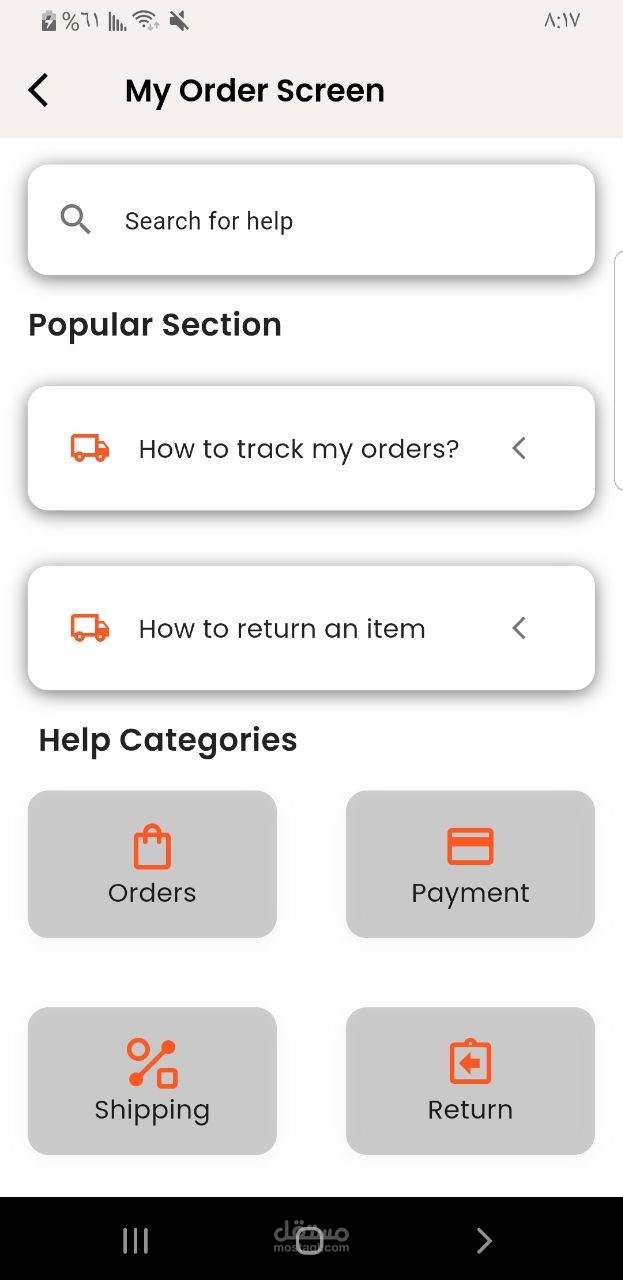This screenshot has width=623, height=1280.
Task: Open How to track my orders?
Action: [x=311, y=448]
